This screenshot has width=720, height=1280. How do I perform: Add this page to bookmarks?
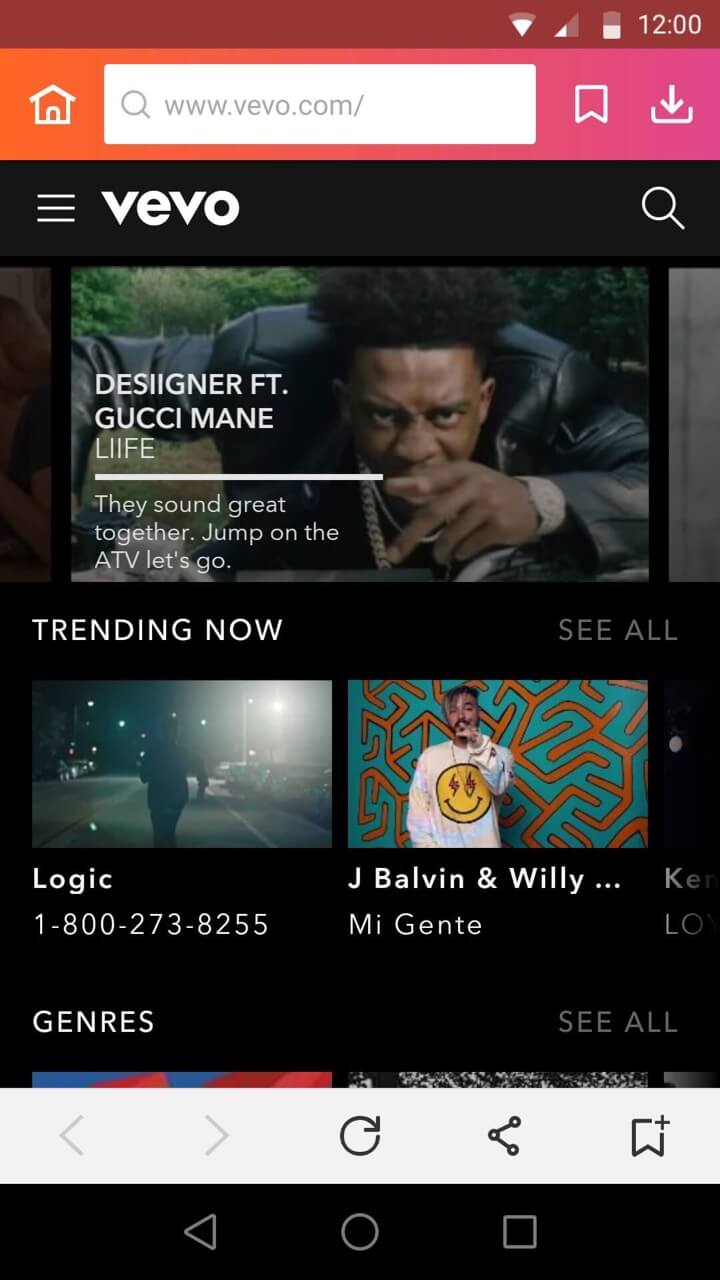(x=649, y=1136)
